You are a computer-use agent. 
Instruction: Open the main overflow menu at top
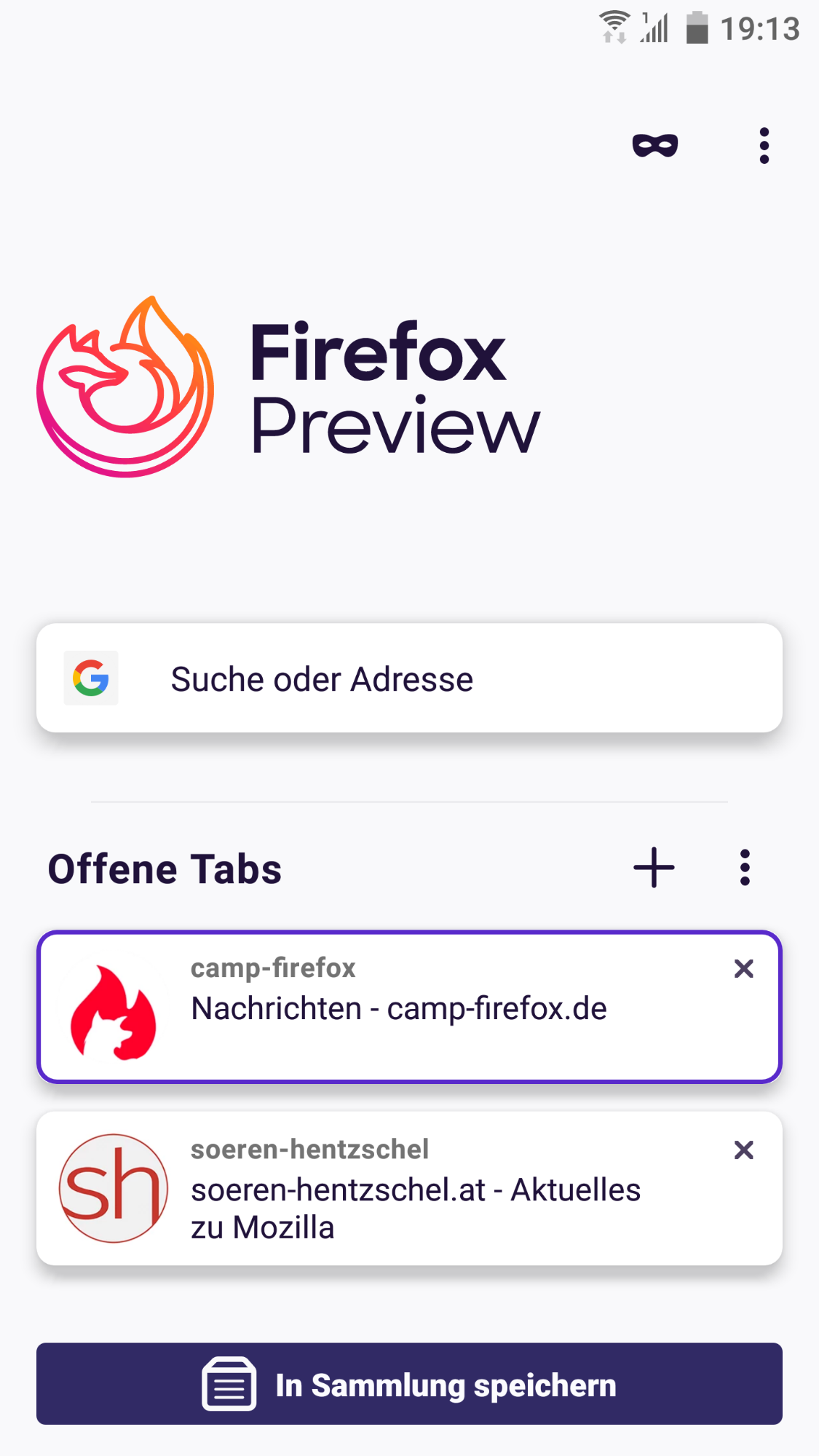pyautogui.click(x=764, y=146)
